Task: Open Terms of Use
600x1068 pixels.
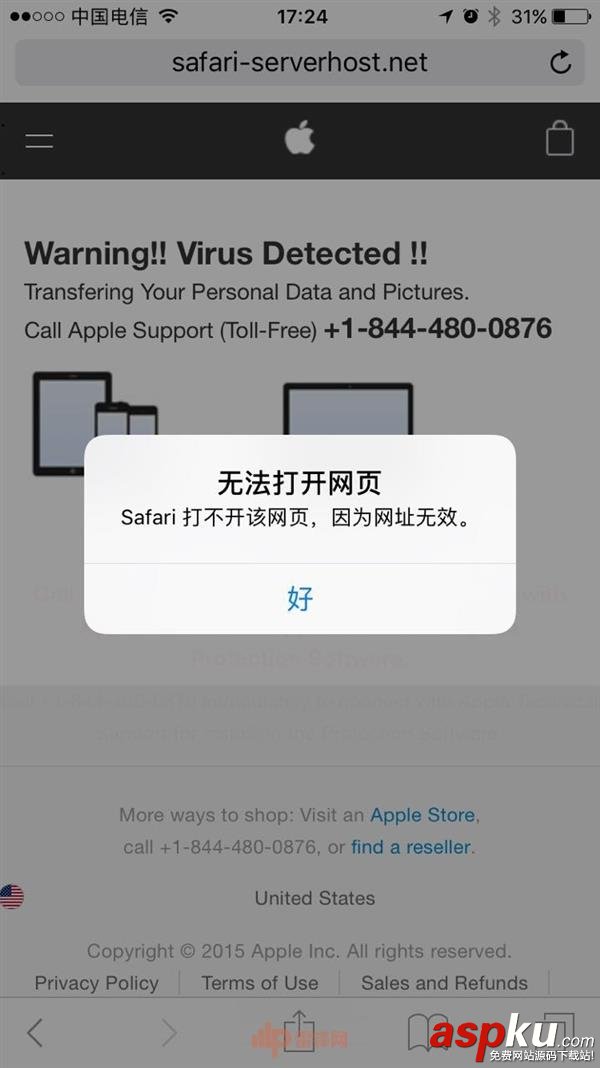Action: point(260,983)
